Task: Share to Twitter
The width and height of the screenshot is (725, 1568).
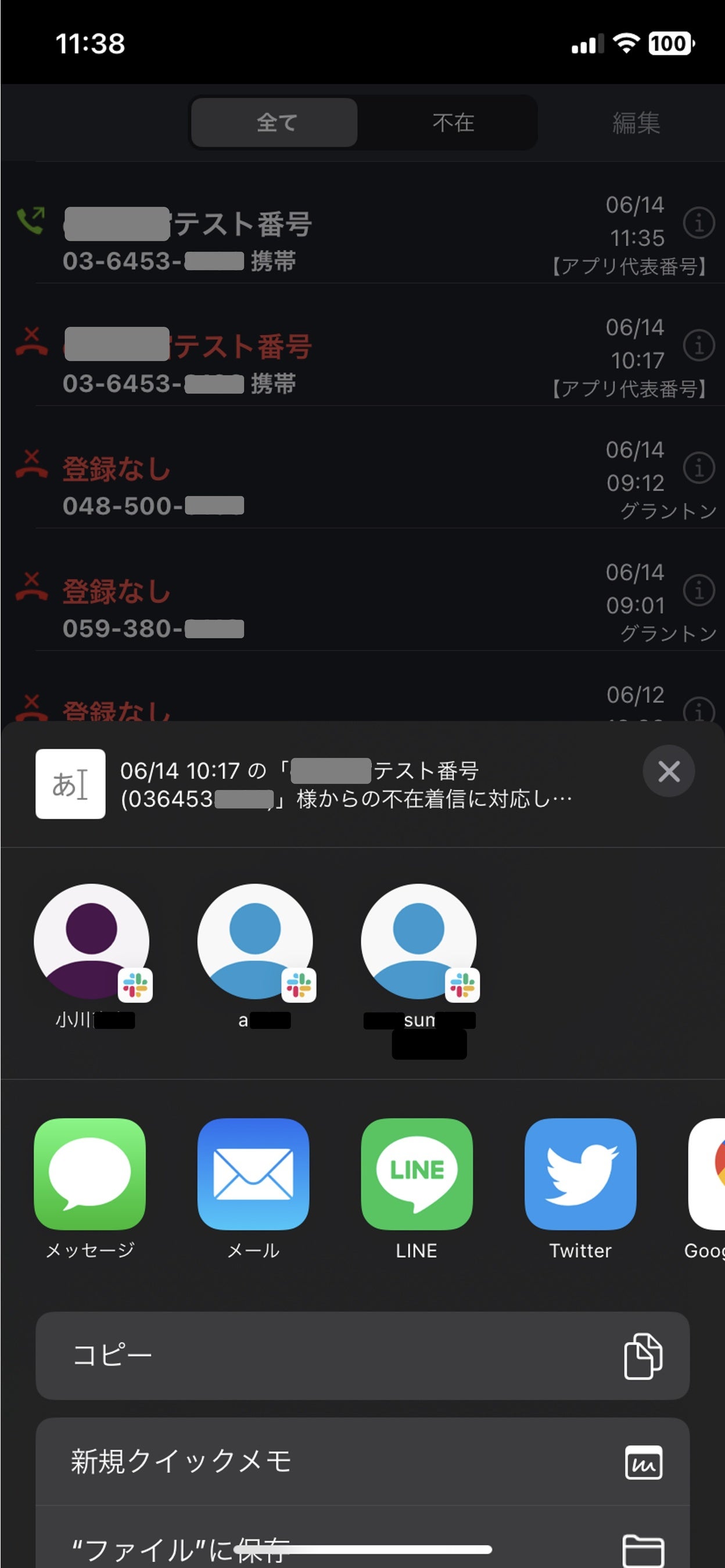Action: tap(580, 1174)
